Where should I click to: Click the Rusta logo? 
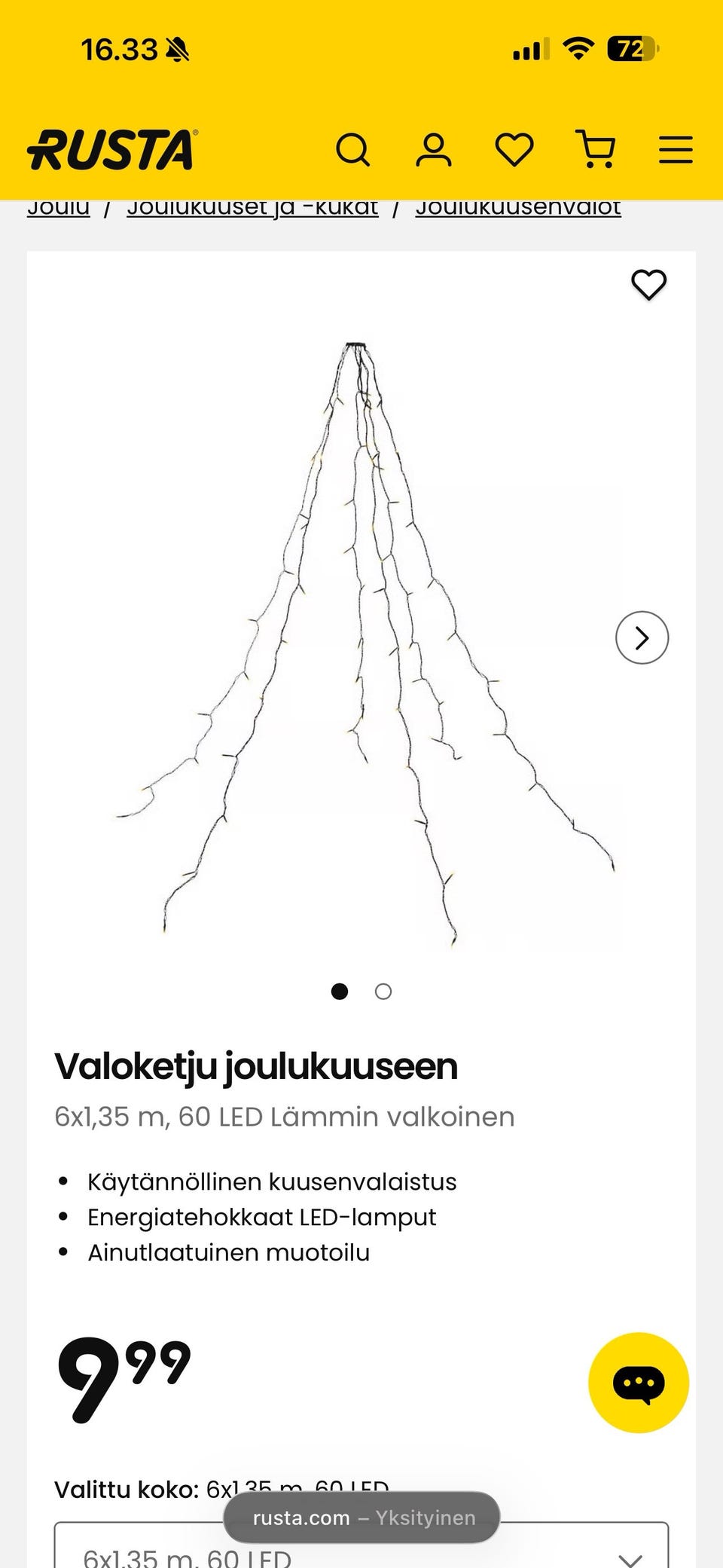coord(111,148)
